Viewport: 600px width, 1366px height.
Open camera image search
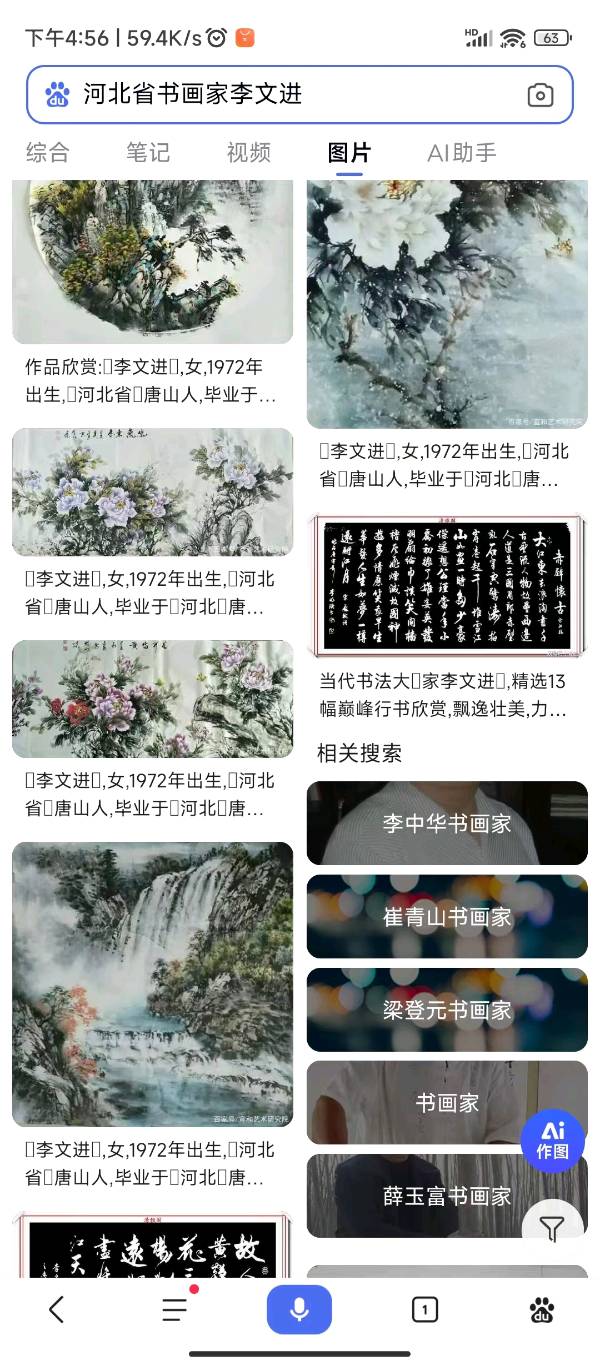[540, 95]
